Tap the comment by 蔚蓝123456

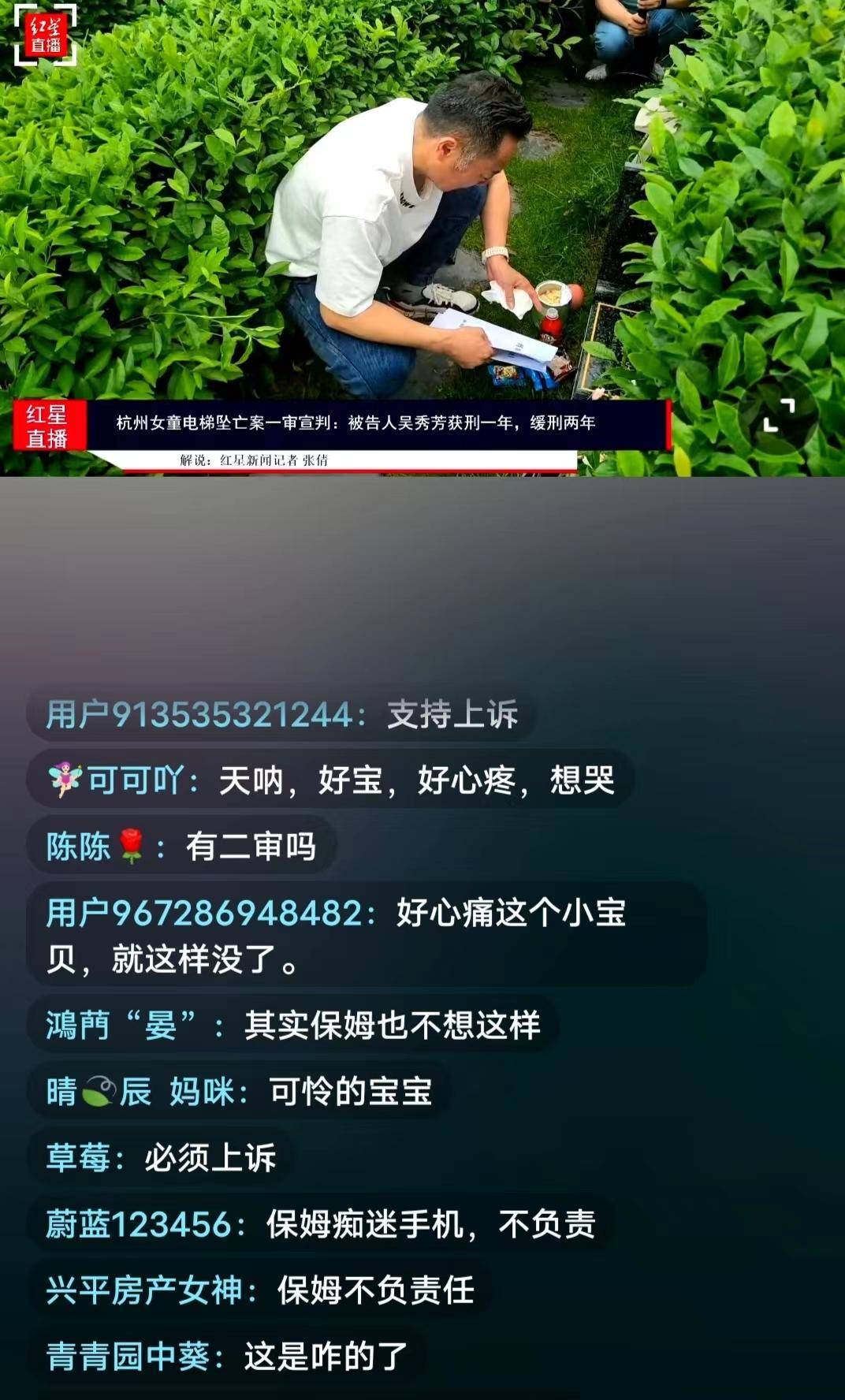point(321,1224)
